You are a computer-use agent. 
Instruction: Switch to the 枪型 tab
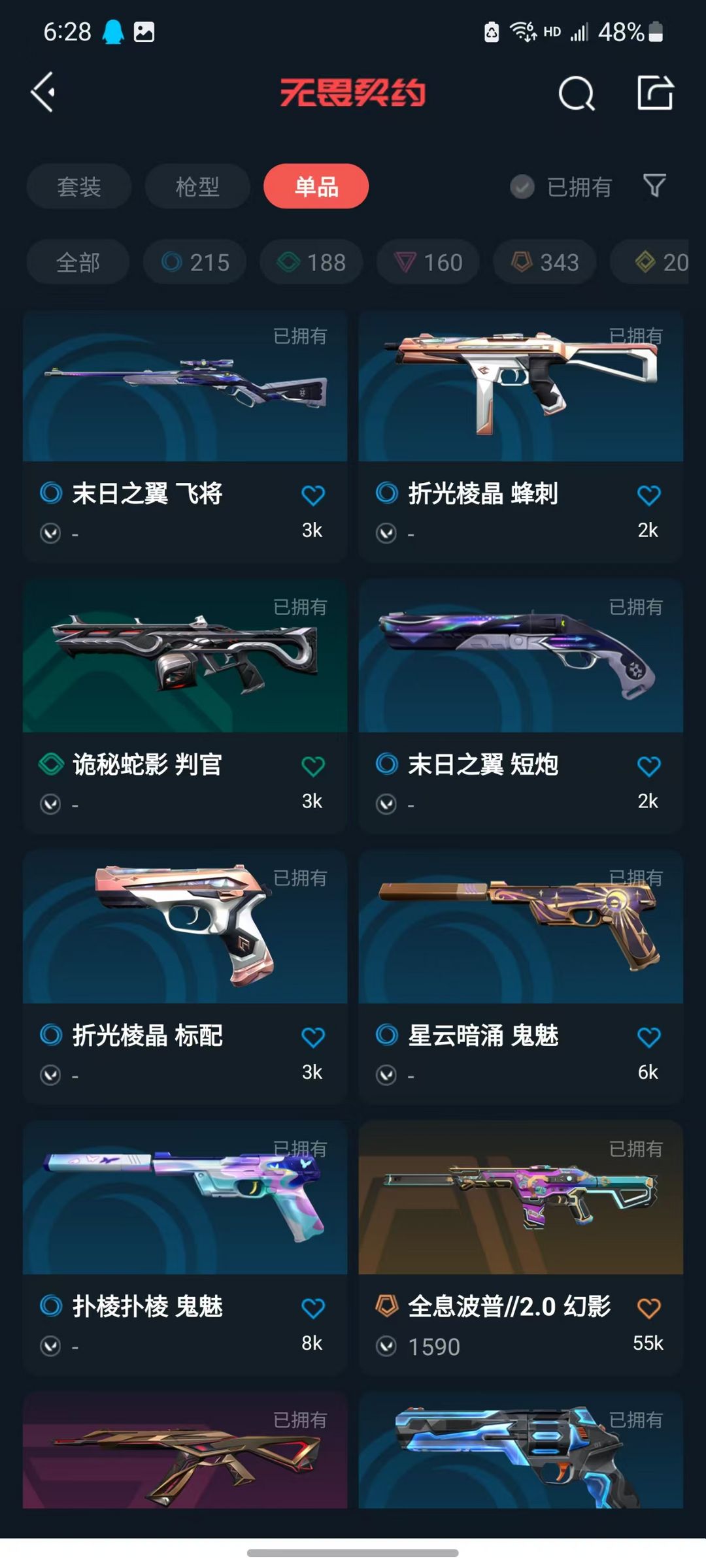coord(197,187)
